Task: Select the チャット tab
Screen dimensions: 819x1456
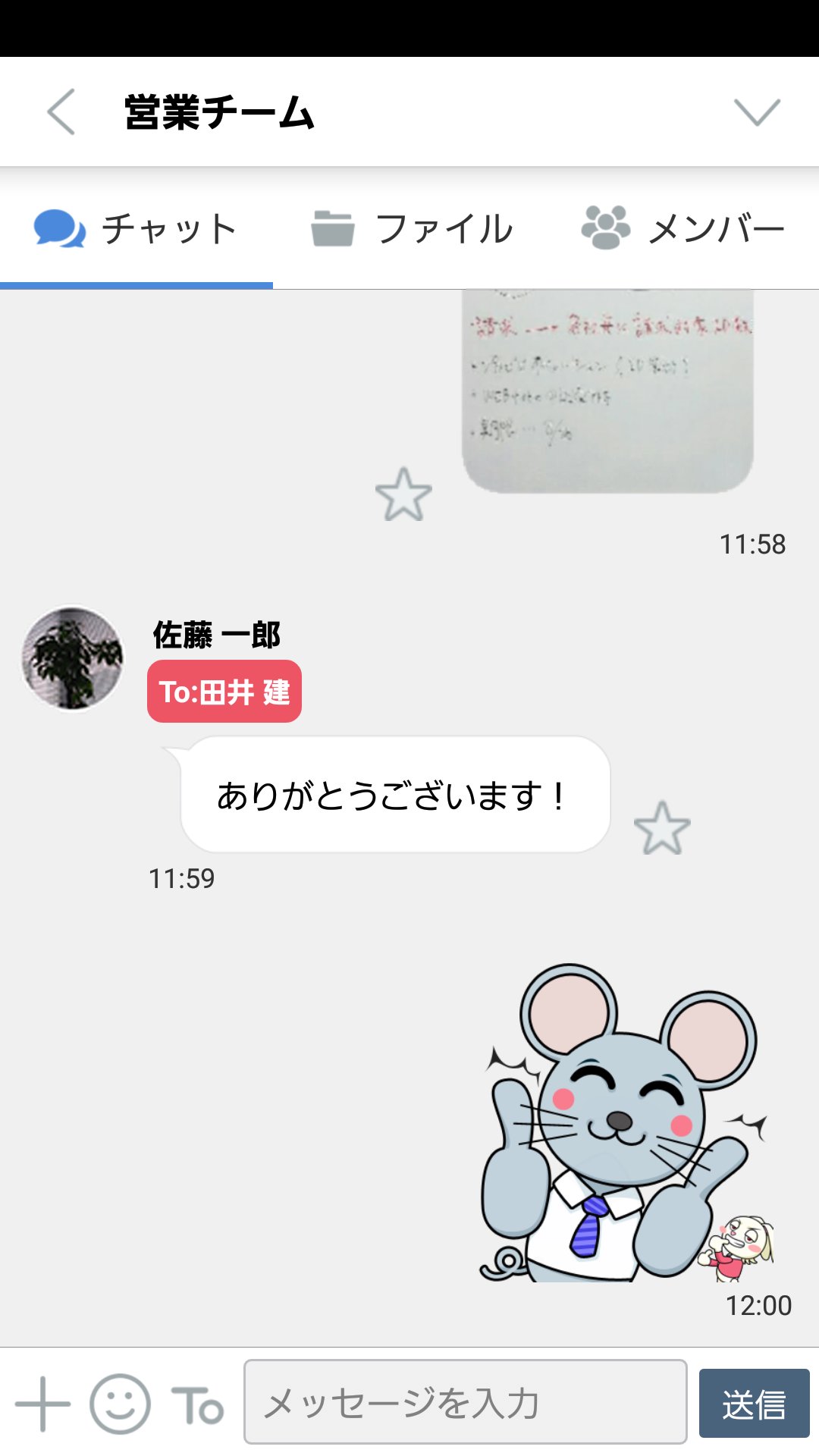Action: [x=136, y=228]
